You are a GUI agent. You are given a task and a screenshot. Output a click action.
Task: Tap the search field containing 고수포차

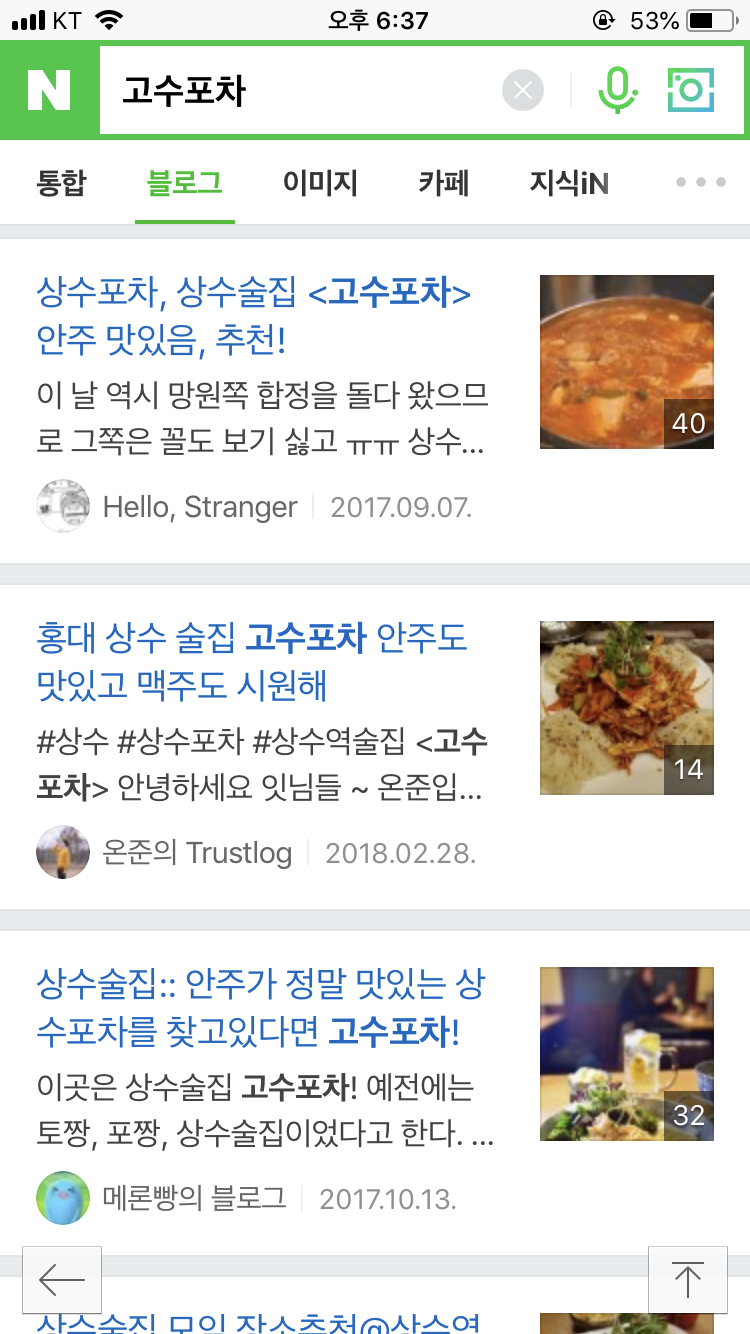pos(300,89)
